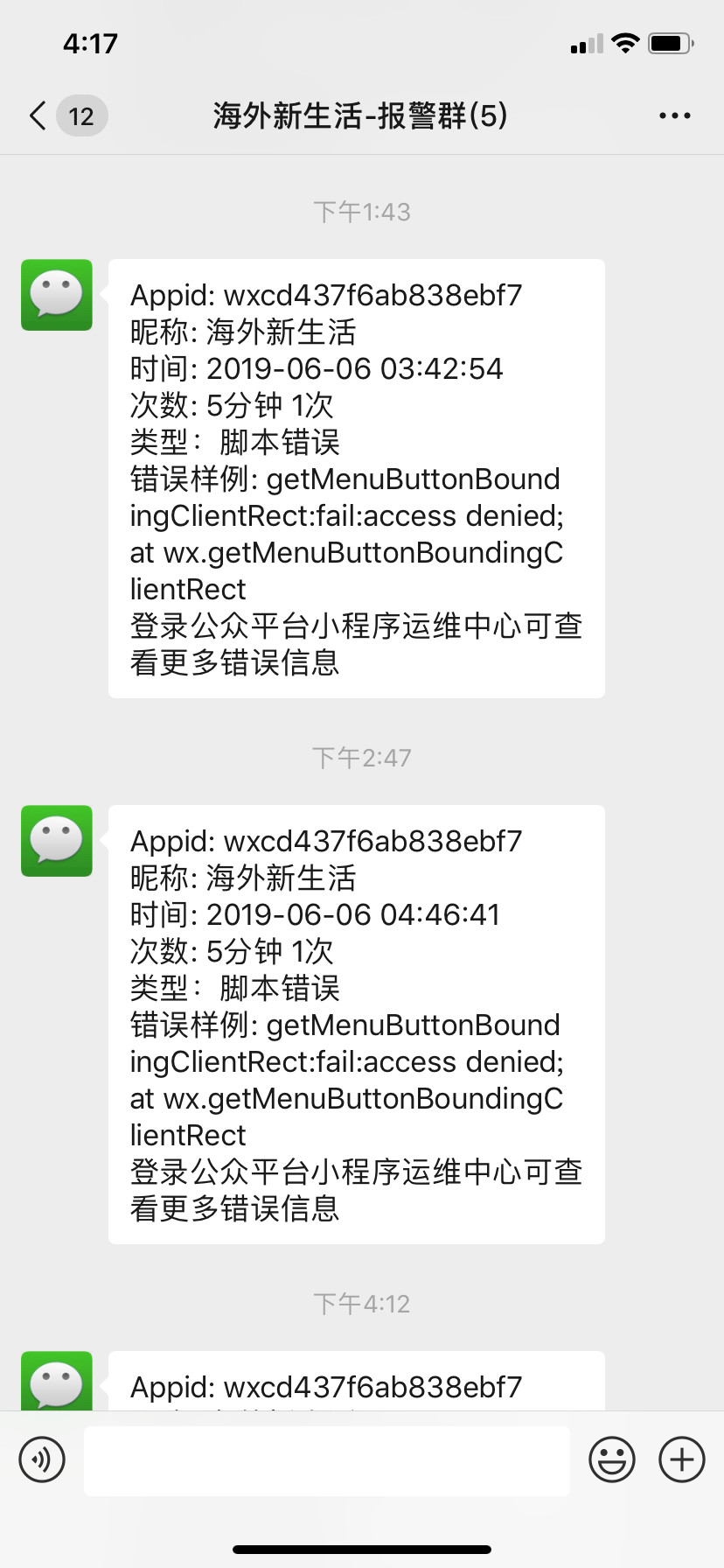The width and height of the screenshot is (724, 1568).
Task: Open sender avatar of the 下午2:47 message
Action: tap(57, 841)
